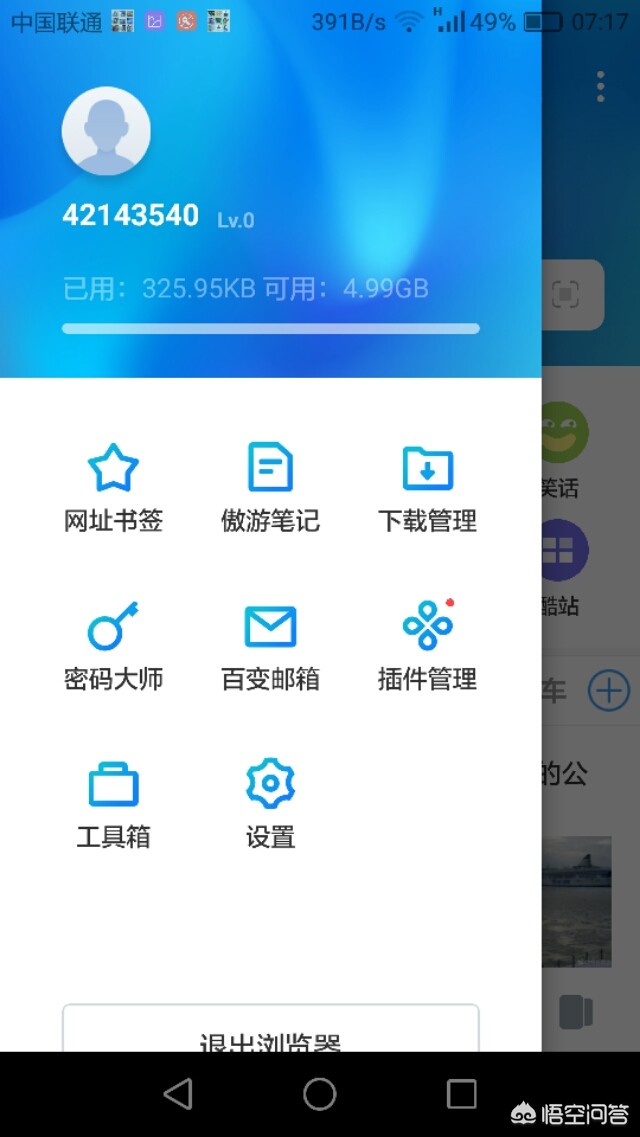Open the profile avatar
The width and height of the screenshot is (640, 1137).
point(106,132)
